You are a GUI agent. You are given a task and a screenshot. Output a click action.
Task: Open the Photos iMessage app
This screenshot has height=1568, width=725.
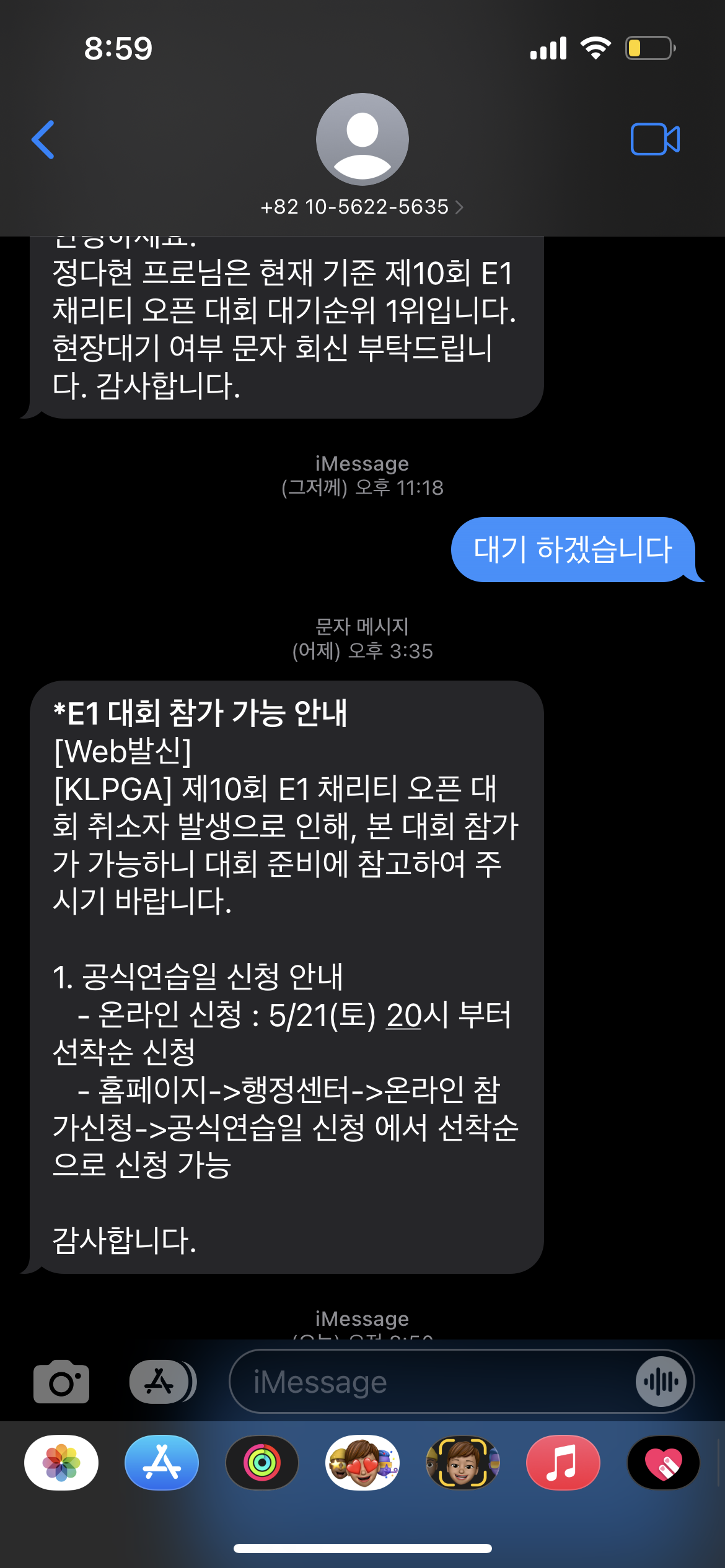click(61, 1462)
